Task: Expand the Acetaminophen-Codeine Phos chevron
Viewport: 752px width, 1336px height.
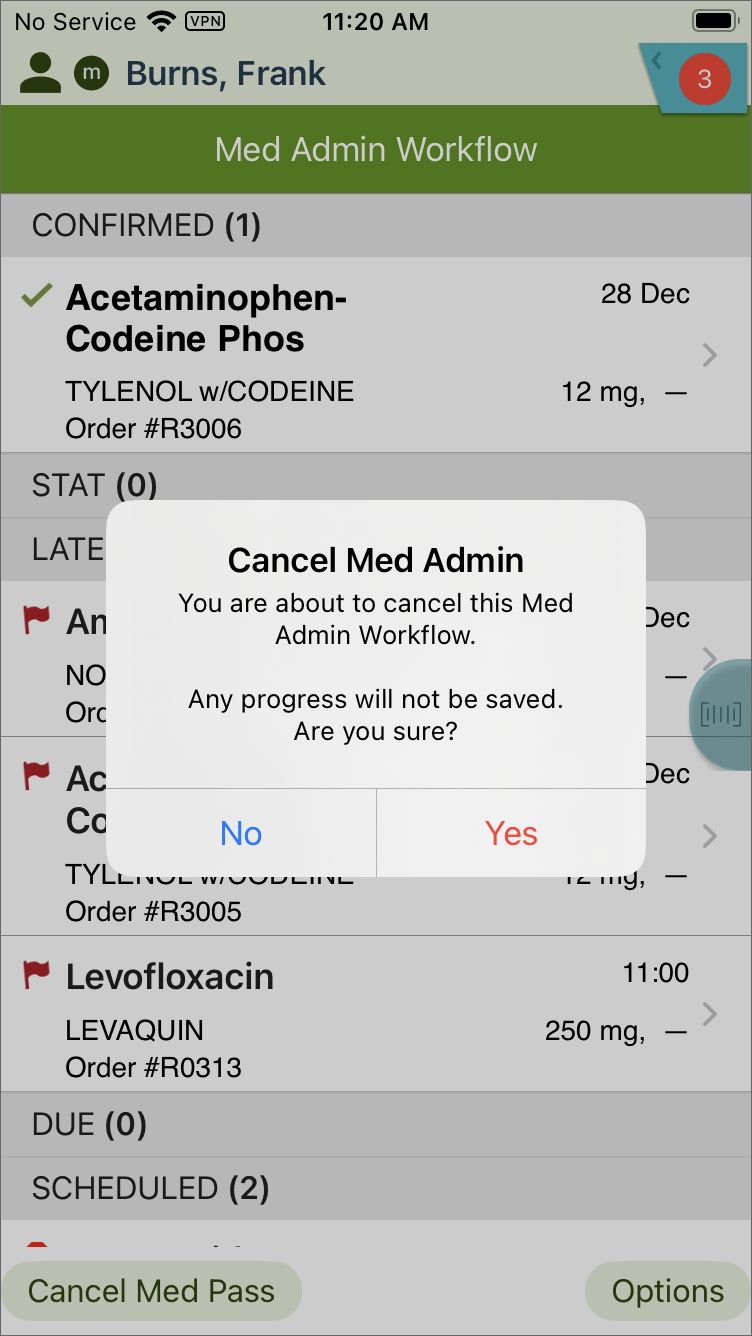Action: click(x=709, y=355)
